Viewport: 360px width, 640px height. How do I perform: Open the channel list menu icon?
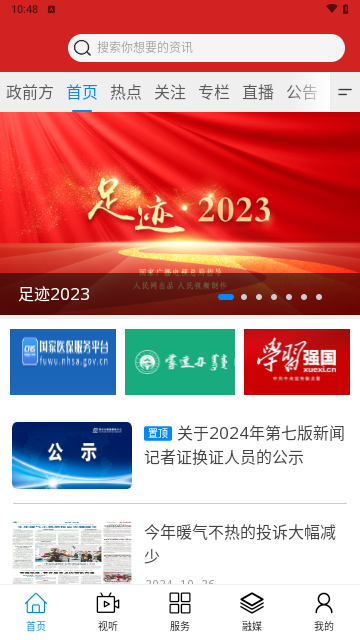point(345,92)
